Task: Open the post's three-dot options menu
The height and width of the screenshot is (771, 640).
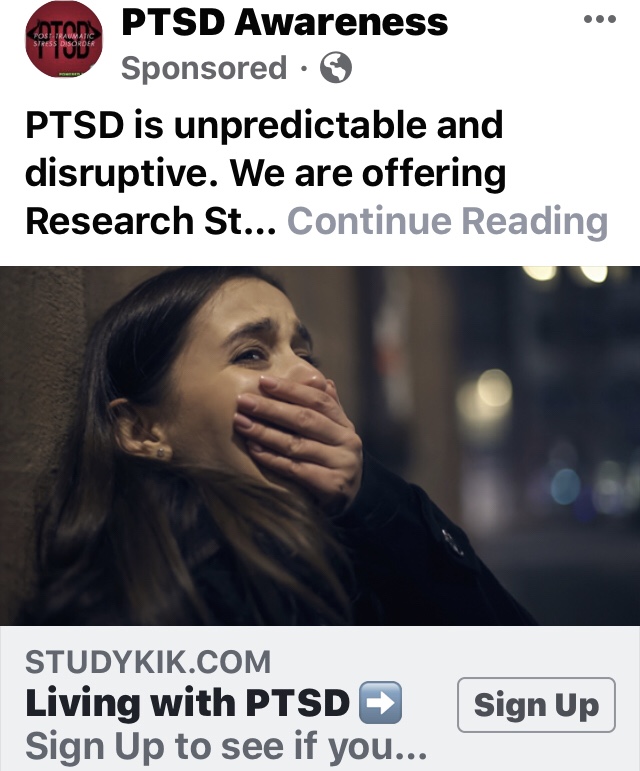Action: [599, 21]
